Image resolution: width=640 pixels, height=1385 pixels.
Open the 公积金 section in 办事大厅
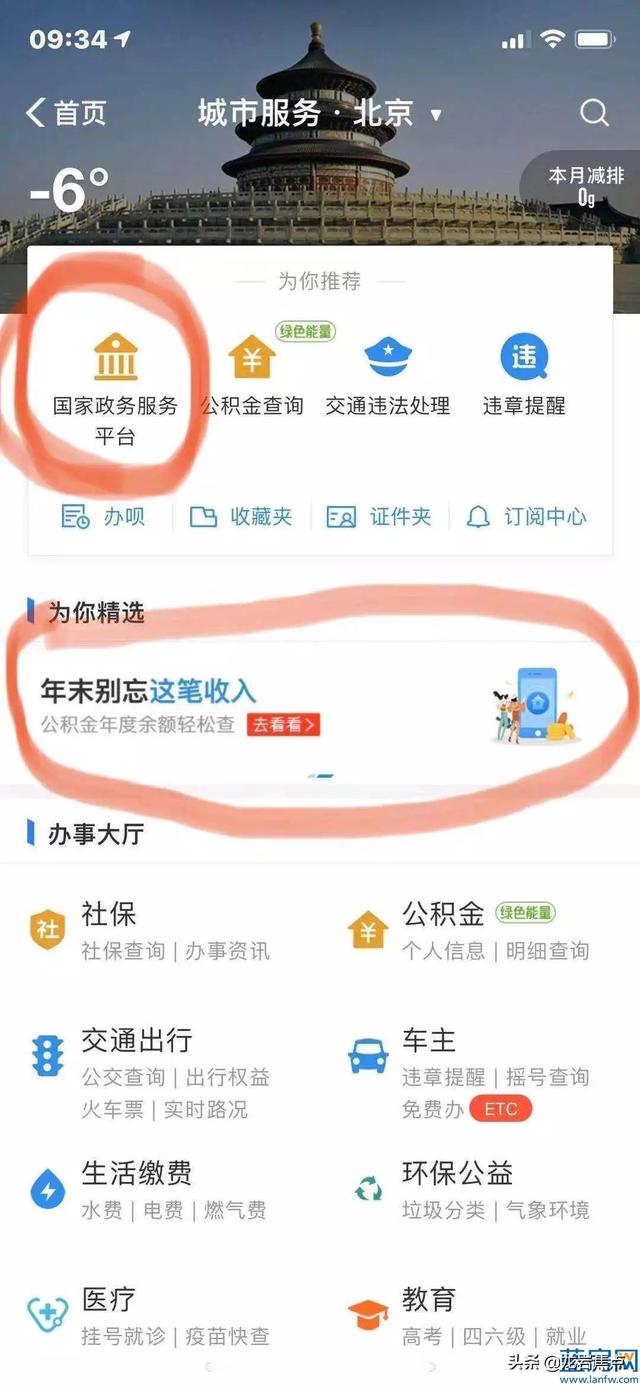coord(470,930)
